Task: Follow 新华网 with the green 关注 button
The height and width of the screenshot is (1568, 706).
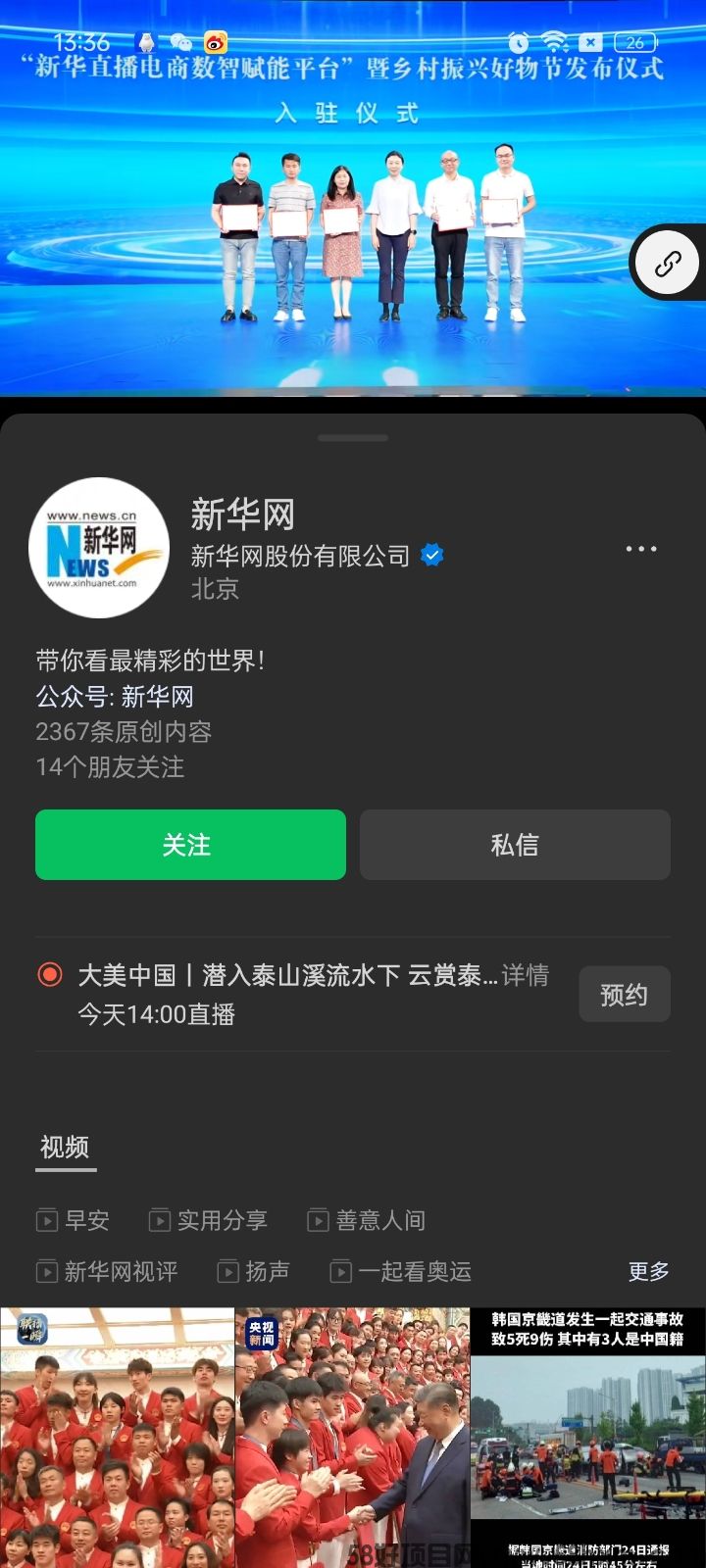Action: pyautogui.click(x=190, y=845)
